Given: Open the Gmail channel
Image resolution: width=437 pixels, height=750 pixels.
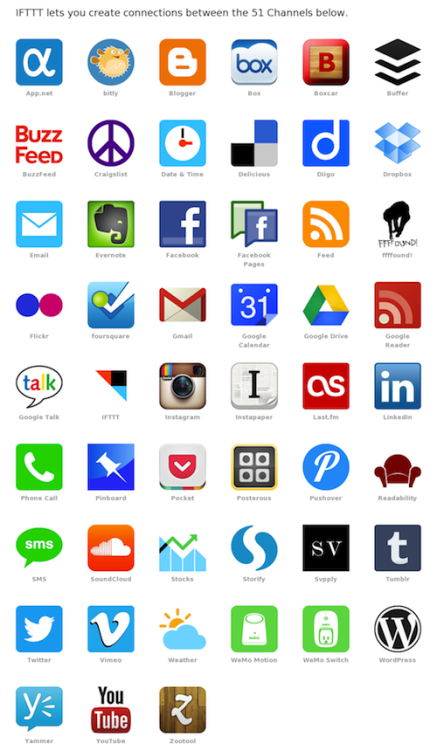Looking at the screenshot, I should (183, 305).
